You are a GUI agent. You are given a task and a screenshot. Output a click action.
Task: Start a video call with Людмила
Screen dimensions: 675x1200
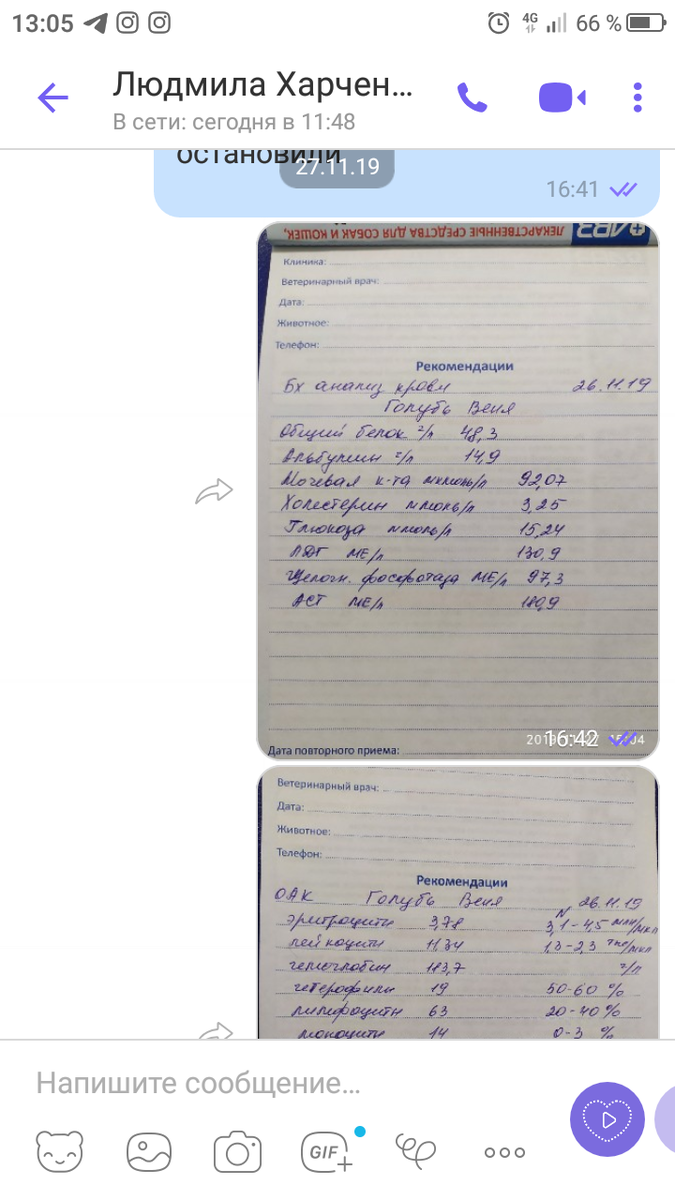(x=562, y=97)
